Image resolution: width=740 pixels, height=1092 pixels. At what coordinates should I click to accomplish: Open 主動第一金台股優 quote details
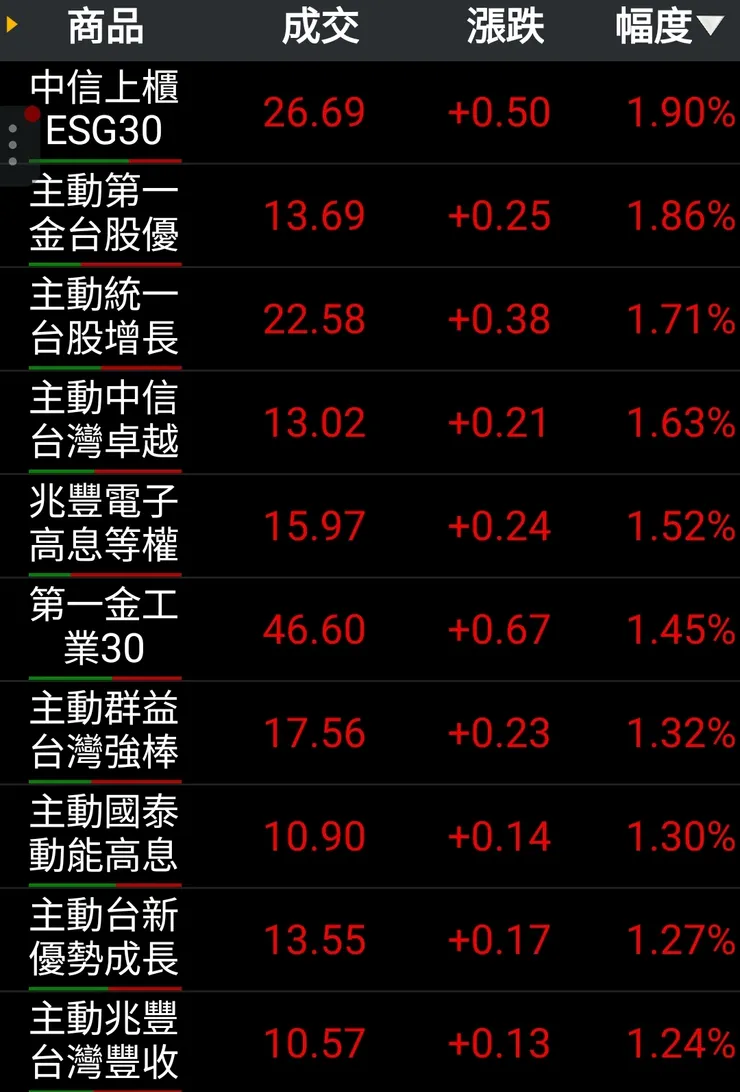[x=105, y=215]
